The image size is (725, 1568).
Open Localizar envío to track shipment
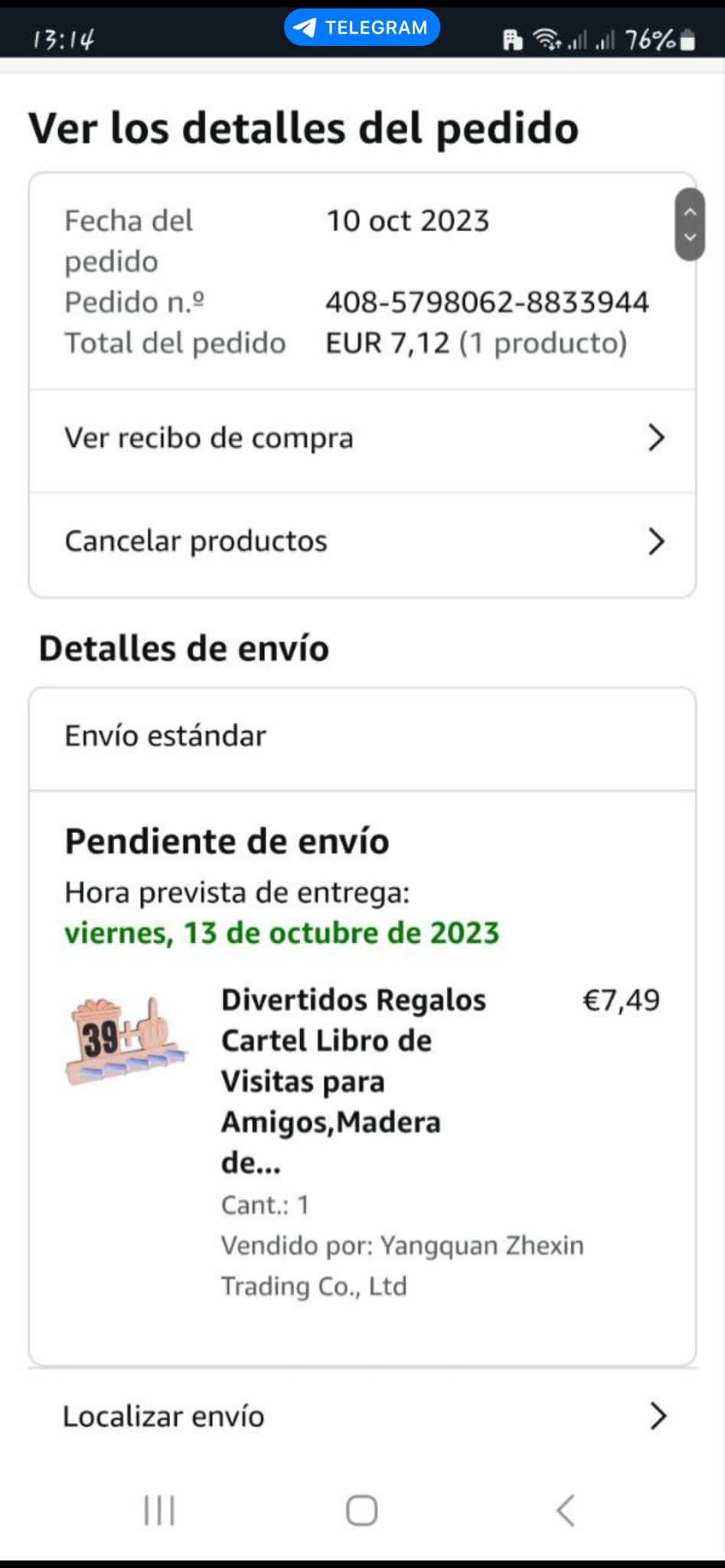(x=361, y=1416)
